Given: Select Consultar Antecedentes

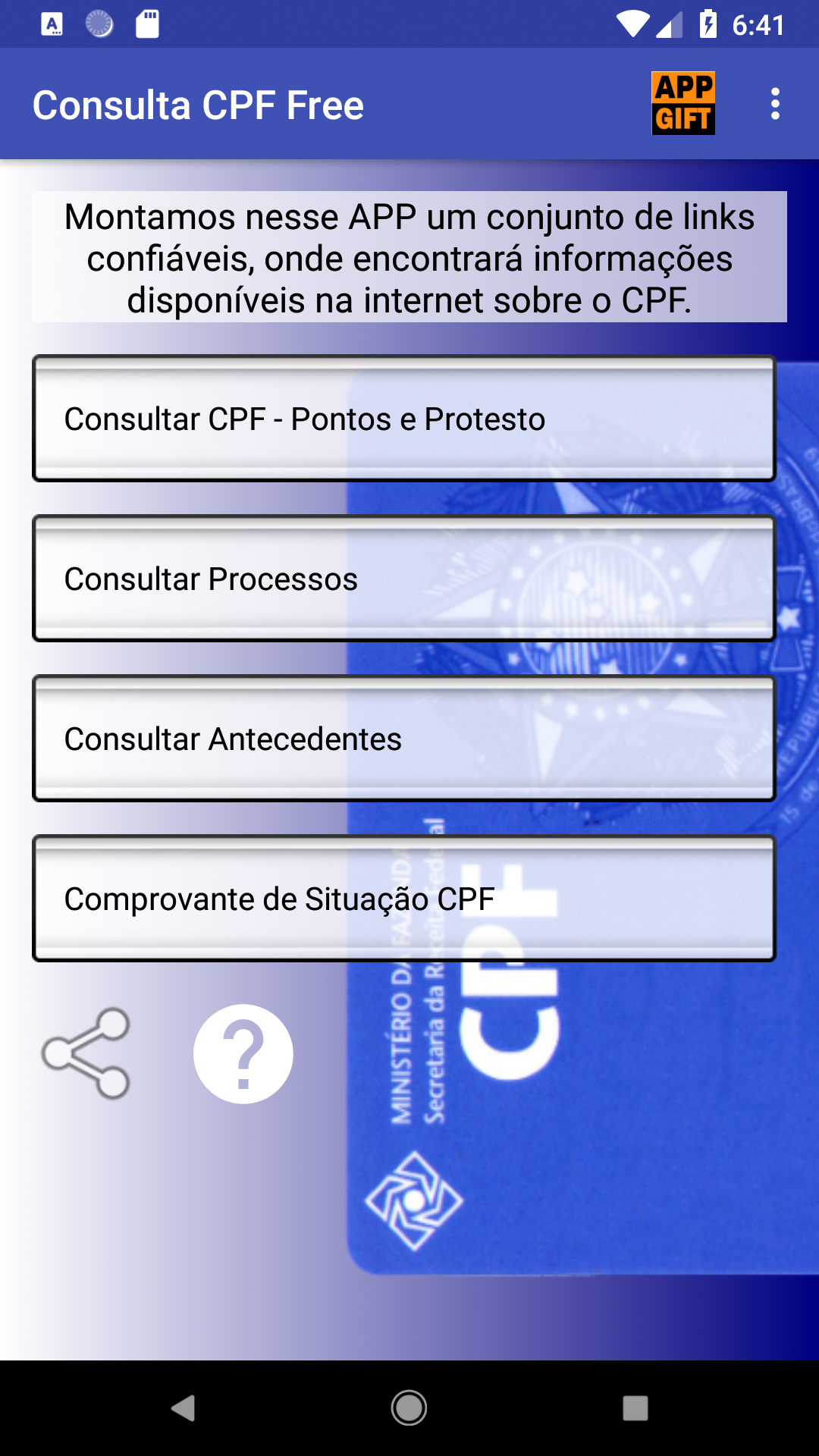Looking at the screenshot, I should tap(404, 739).
